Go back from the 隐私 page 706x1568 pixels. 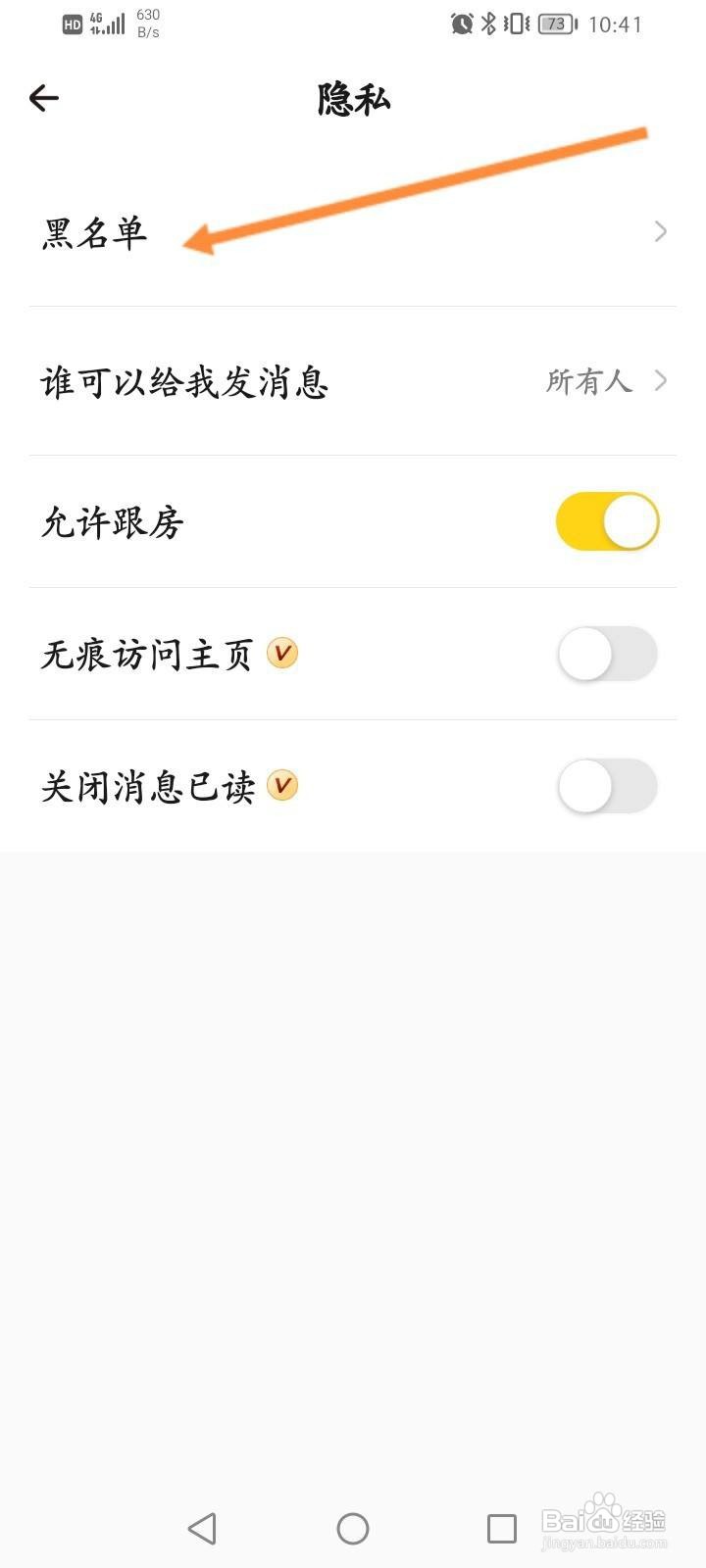click(44, 98)
